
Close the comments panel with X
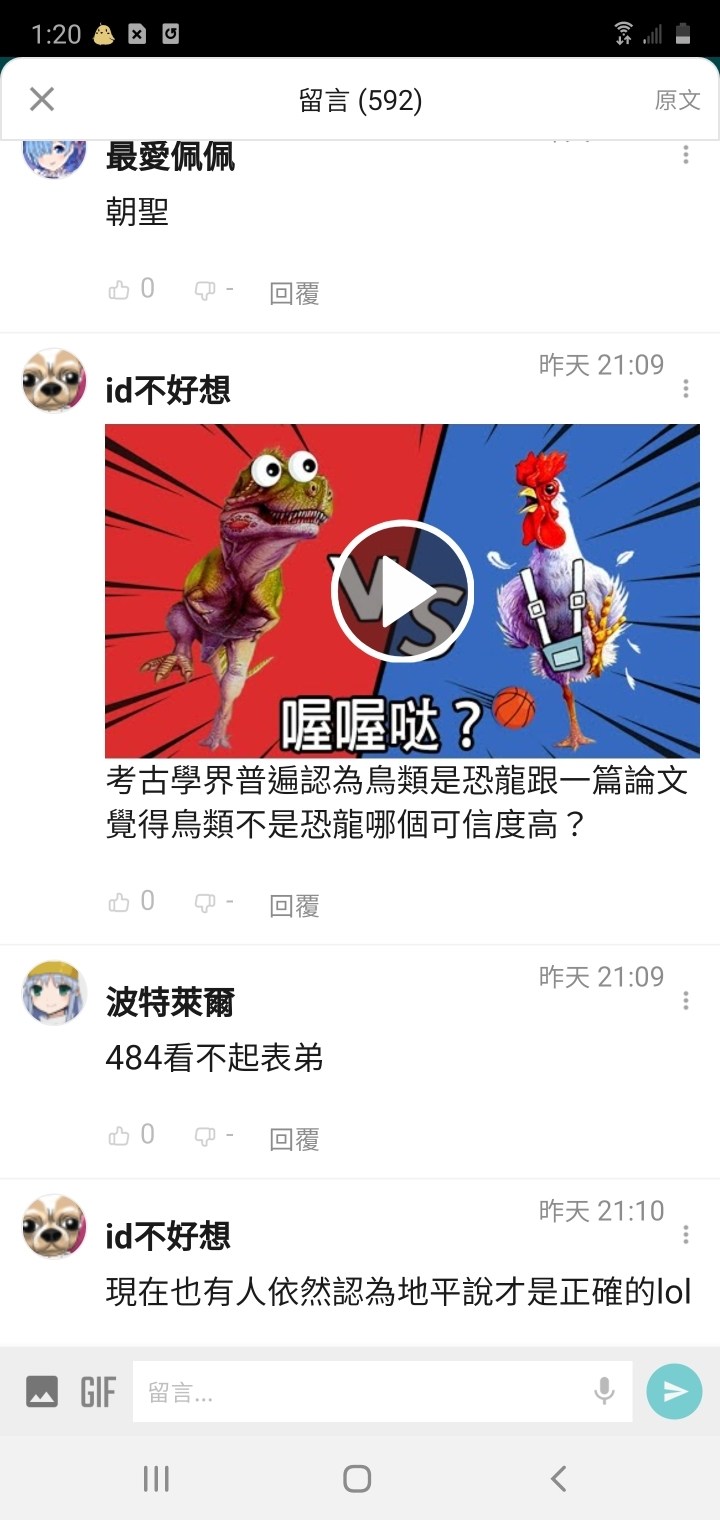pyautogui.click(x=42, y=99)
